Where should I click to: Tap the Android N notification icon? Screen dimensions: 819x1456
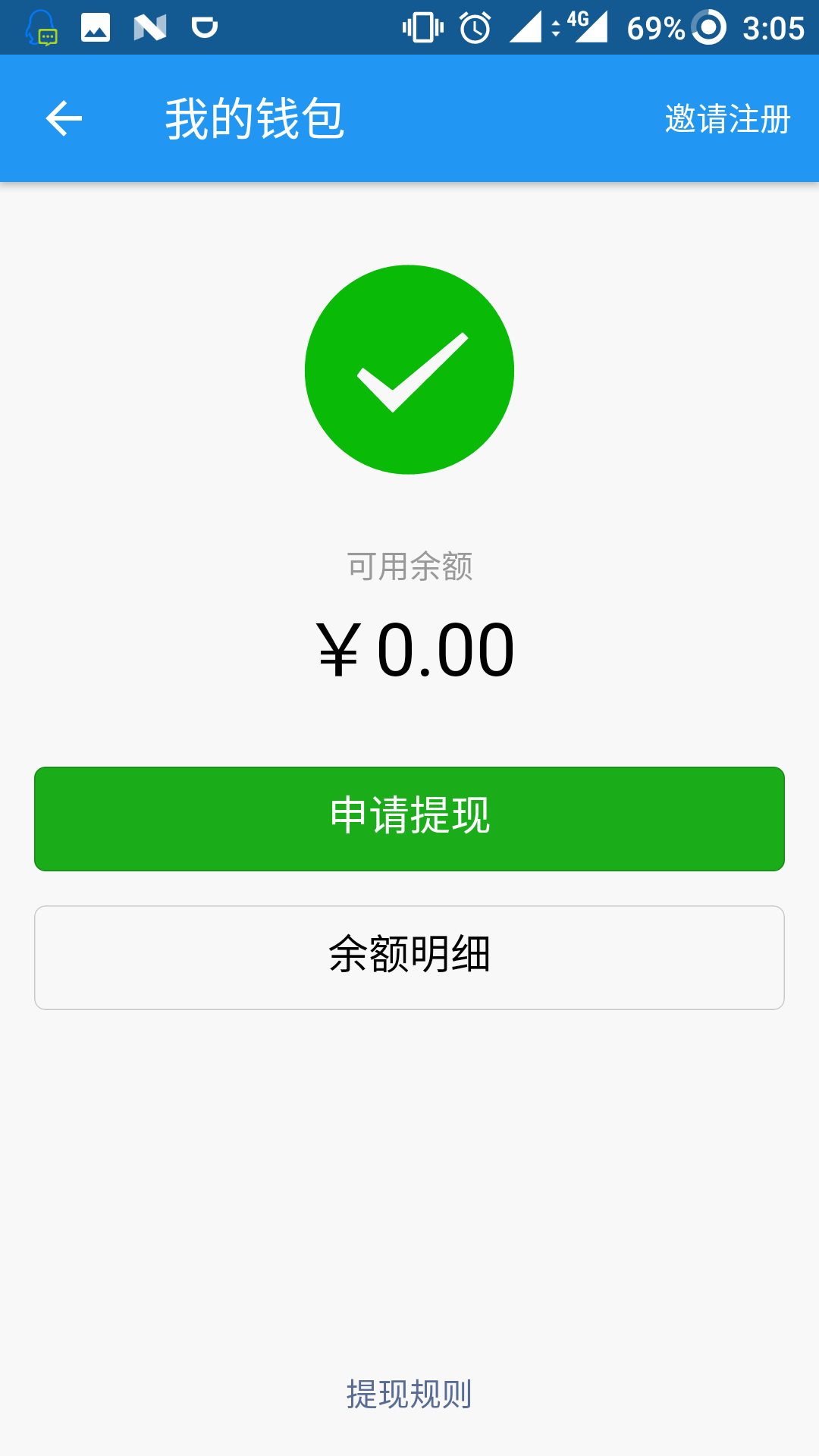pyautogui.click(x=152, y=27)
